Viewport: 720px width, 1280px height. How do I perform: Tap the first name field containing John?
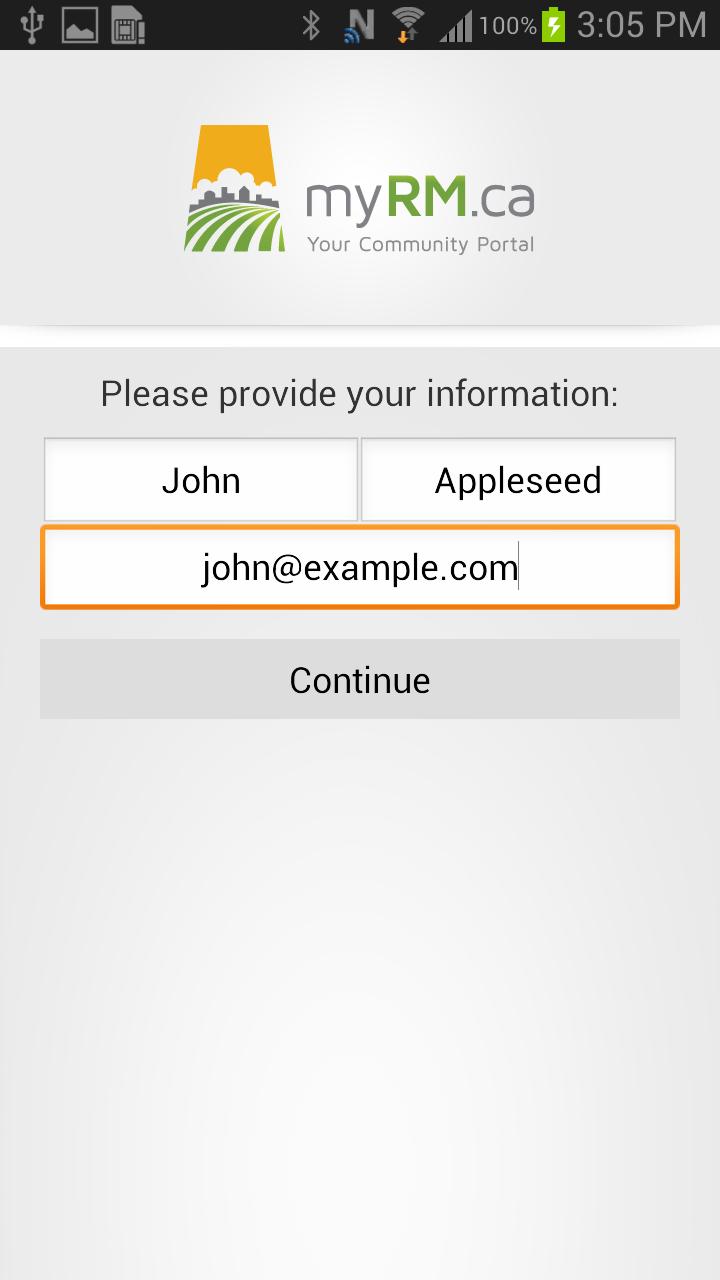[201, 480]
